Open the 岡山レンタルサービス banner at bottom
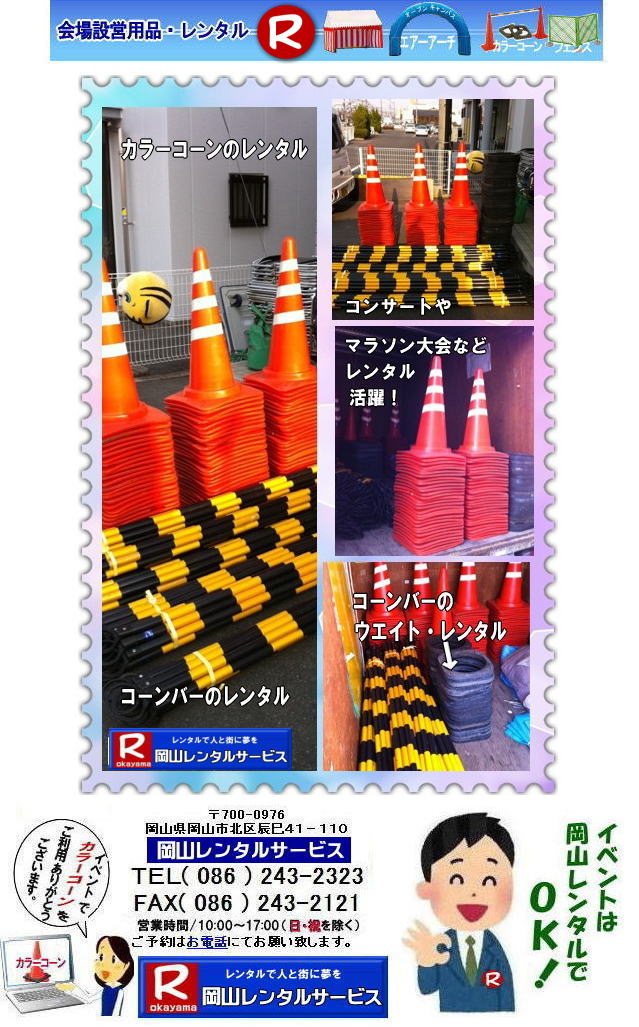Image resolution: width=639 pixels, height=1027 pixels. pos(262,985)
